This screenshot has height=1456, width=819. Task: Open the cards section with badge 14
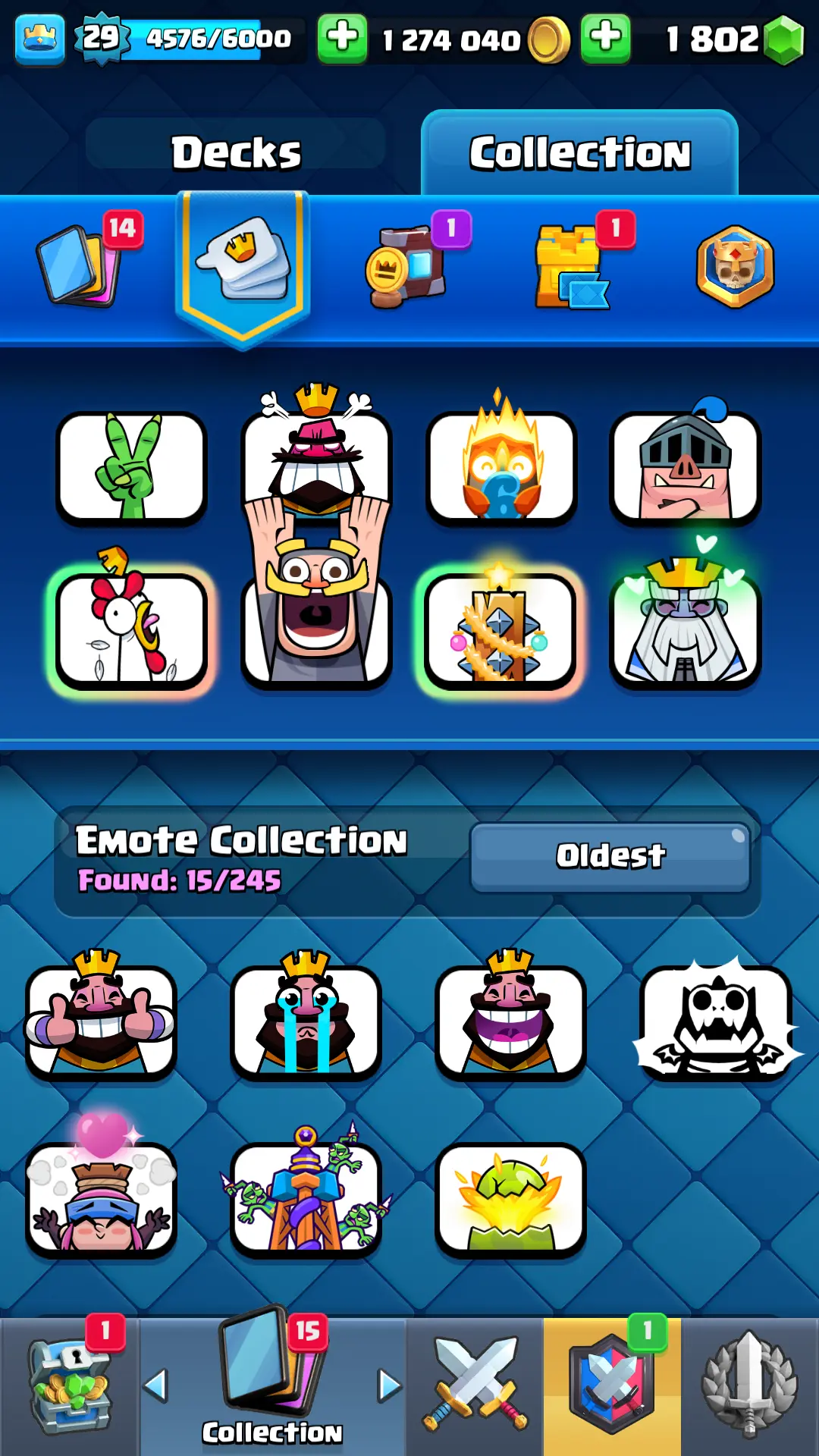tap(80, 265)
